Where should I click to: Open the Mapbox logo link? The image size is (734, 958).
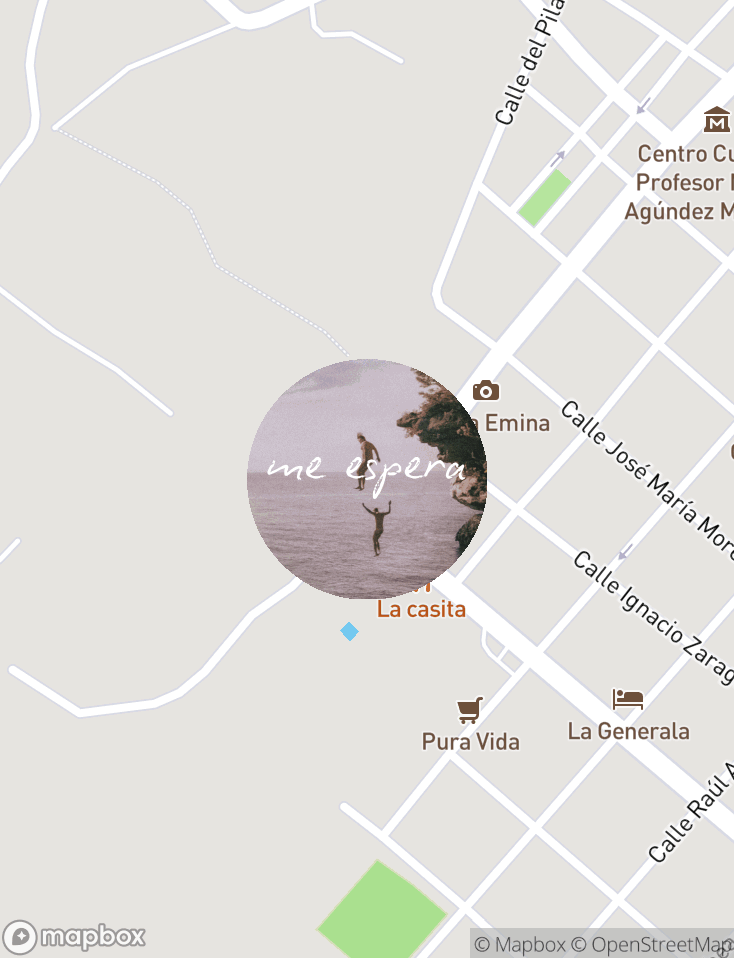75,937
